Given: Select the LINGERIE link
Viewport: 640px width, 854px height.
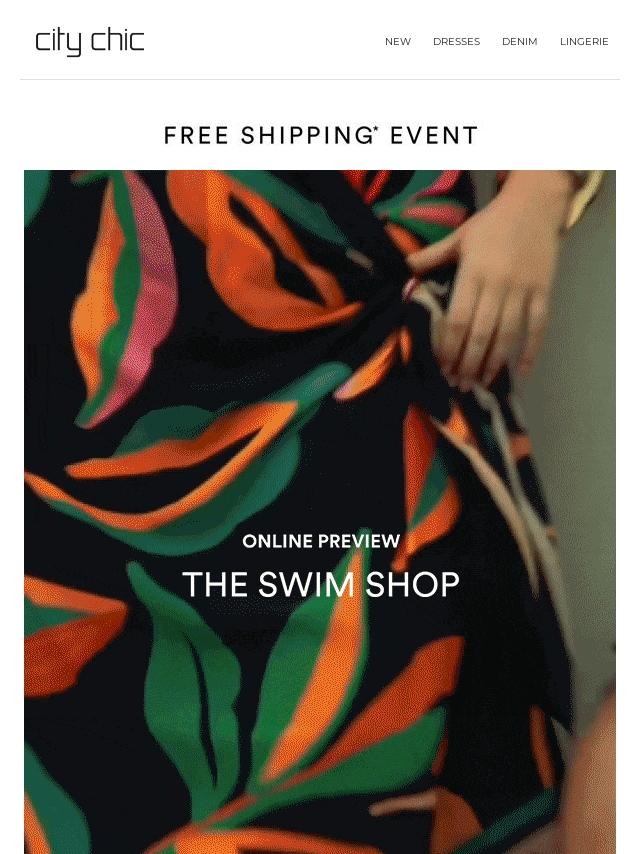Looking at the screenshot, I should click(584, 42).
